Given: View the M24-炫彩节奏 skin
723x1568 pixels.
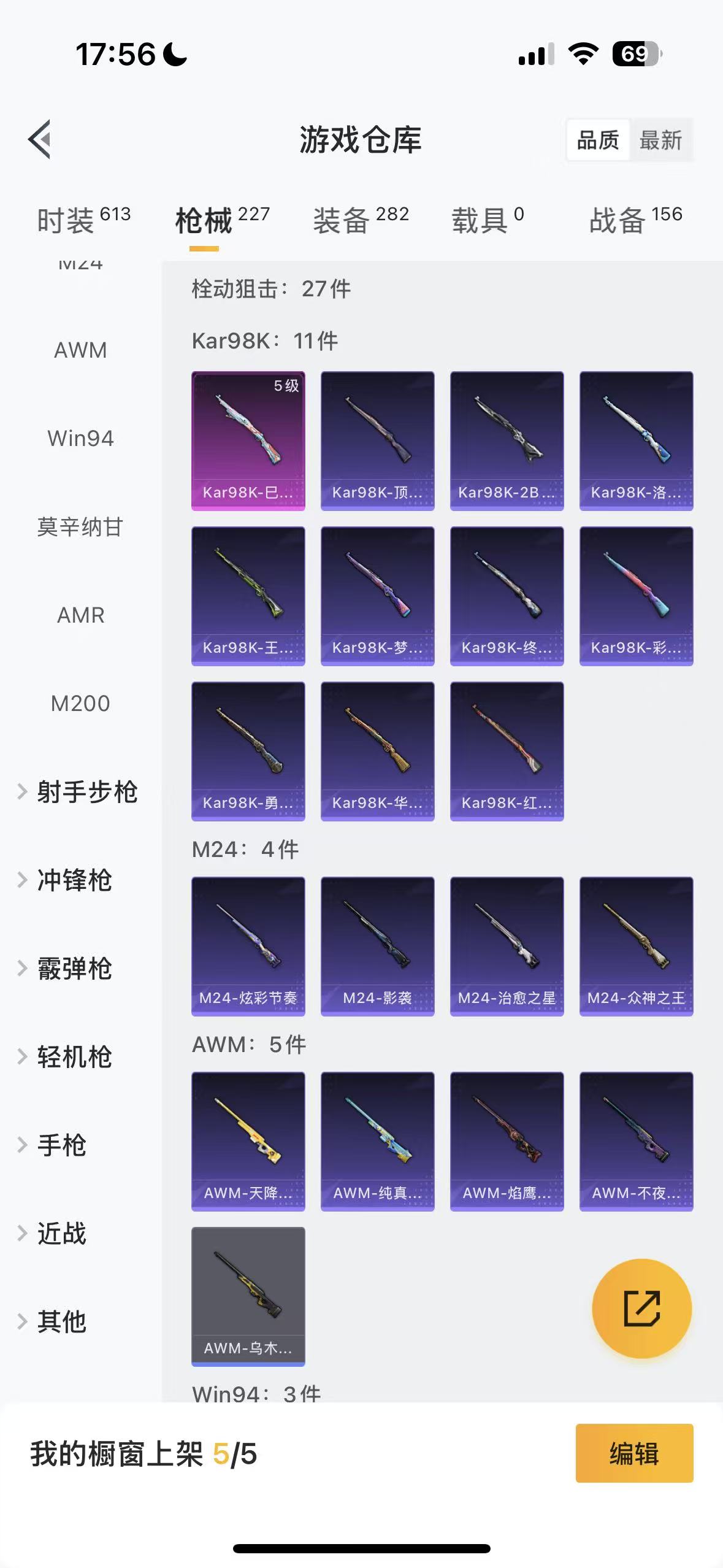Looking at the screenshot, I should click(248, 946).
